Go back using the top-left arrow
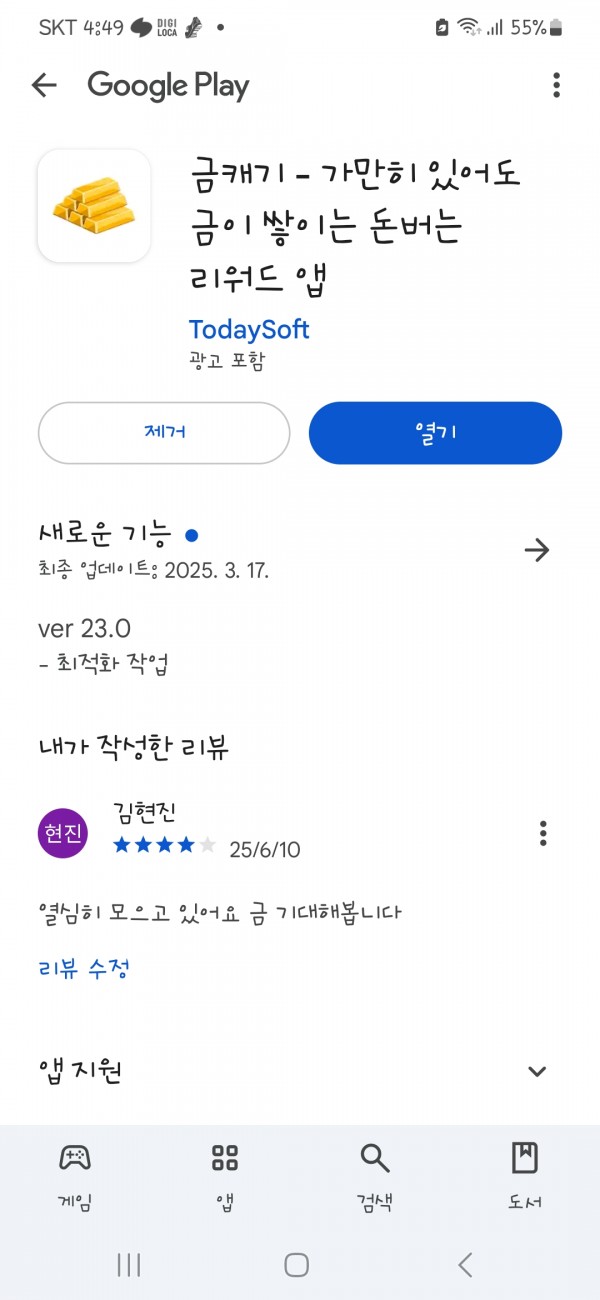Image resolution: width=600 pixels, height=1300 pixels. point(44,86)
